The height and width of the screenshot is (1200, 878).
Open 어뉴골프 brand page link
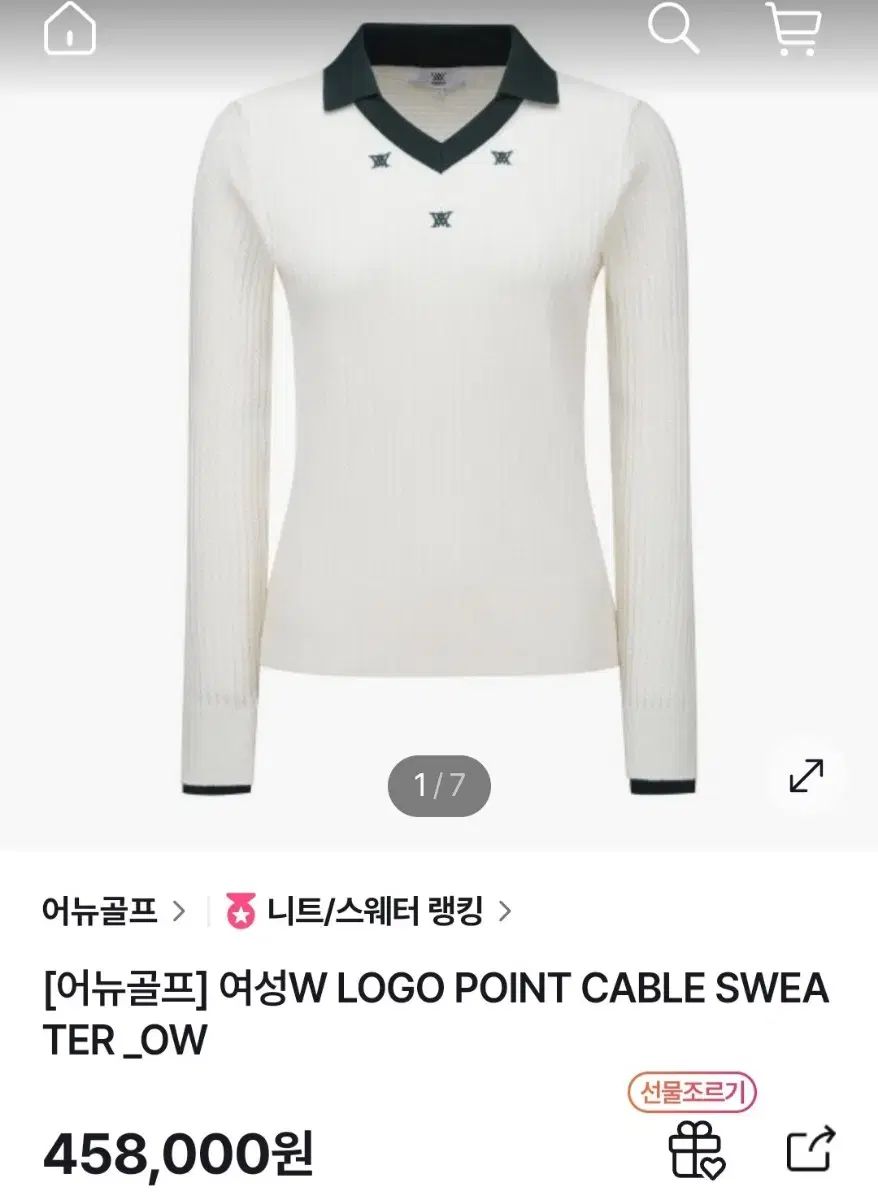click(x=113, y=911)
